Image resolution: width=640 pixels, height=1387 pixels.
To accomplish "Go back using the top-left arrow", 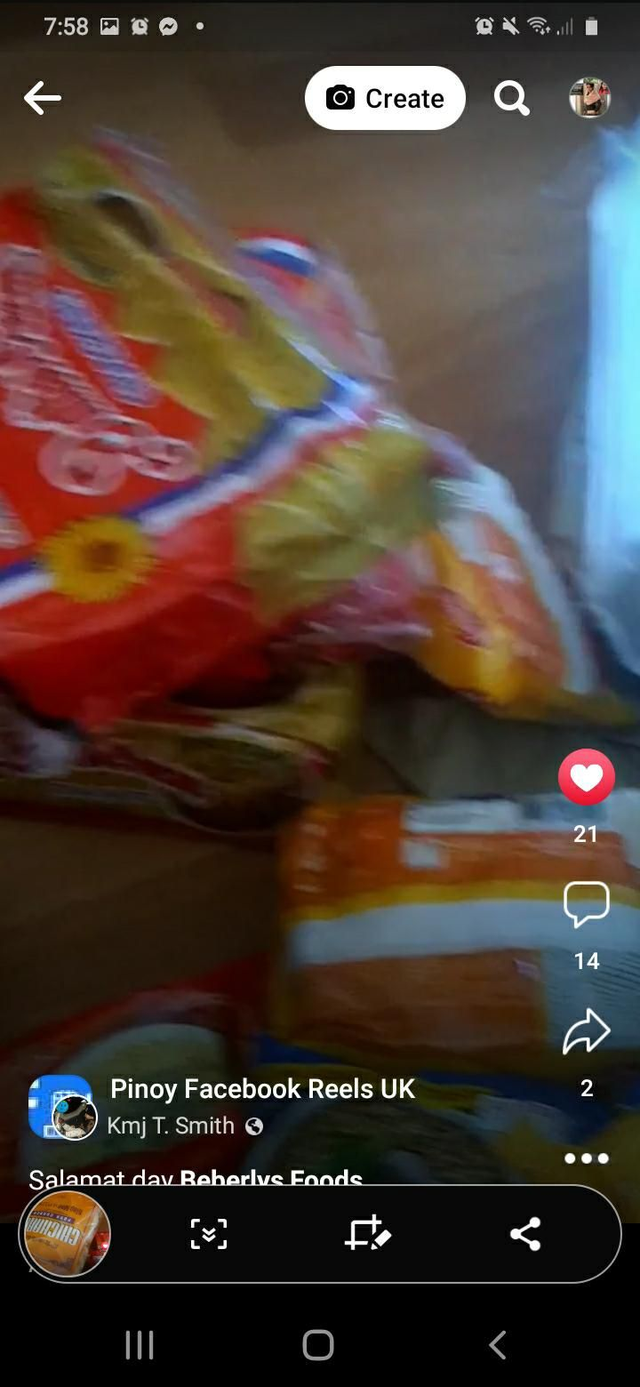I will (43, 98).
